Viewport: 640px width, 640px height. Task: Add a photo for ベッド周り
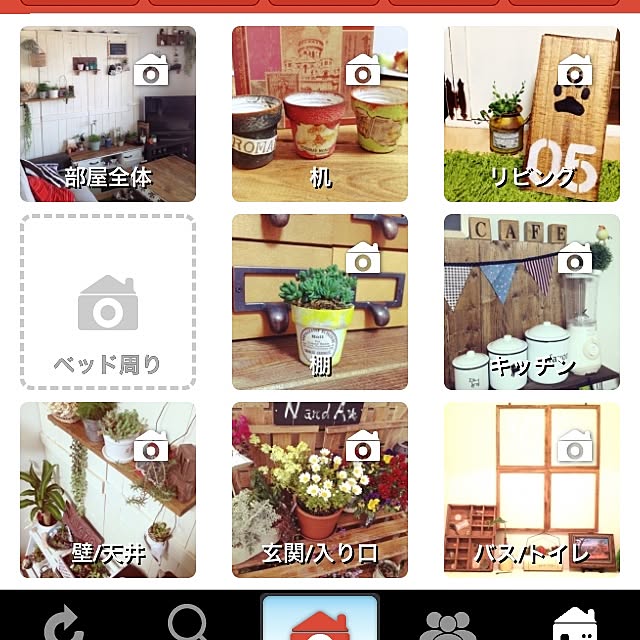tap(108, 302)
